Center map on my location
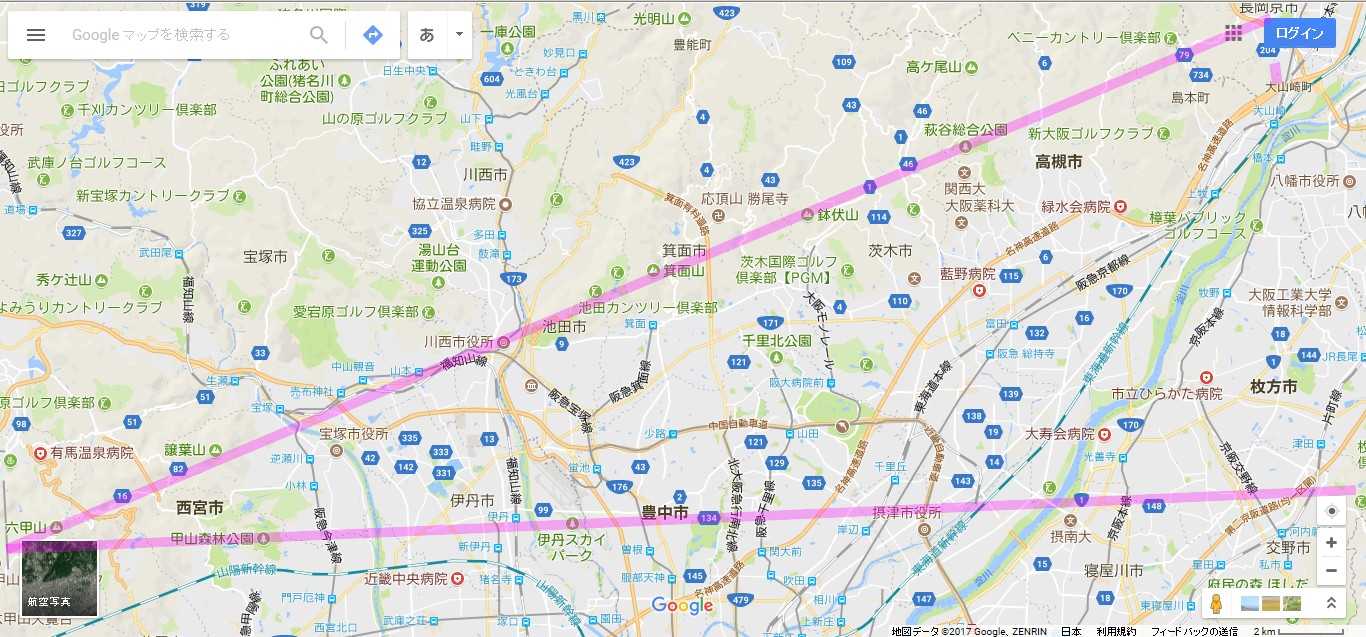The image size is (1366, 637). click(1331, 512)
